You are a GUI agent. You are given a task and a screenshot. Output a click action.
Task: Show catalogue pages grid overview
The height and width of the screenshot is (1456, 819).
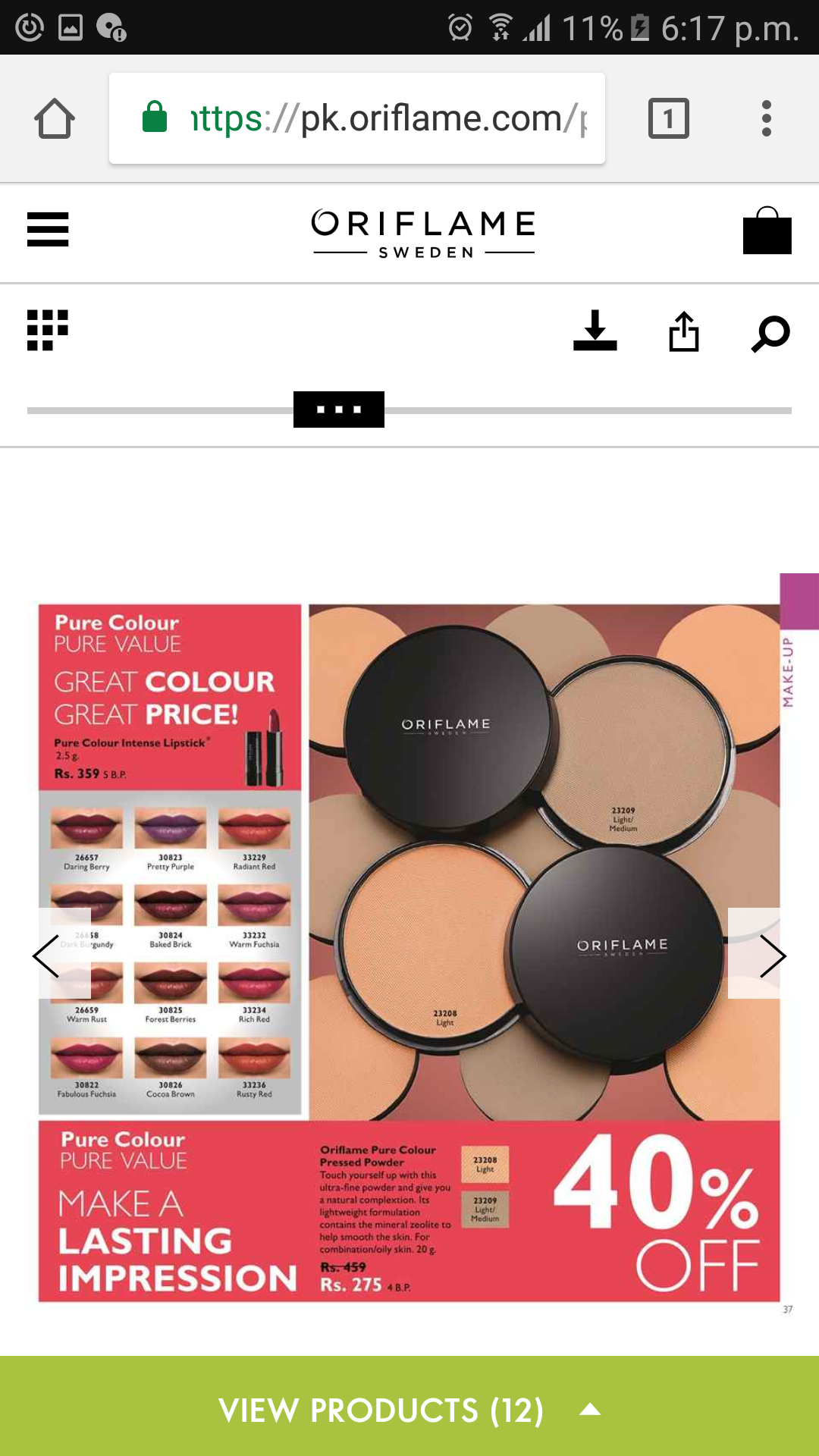[x=48, y=330]
